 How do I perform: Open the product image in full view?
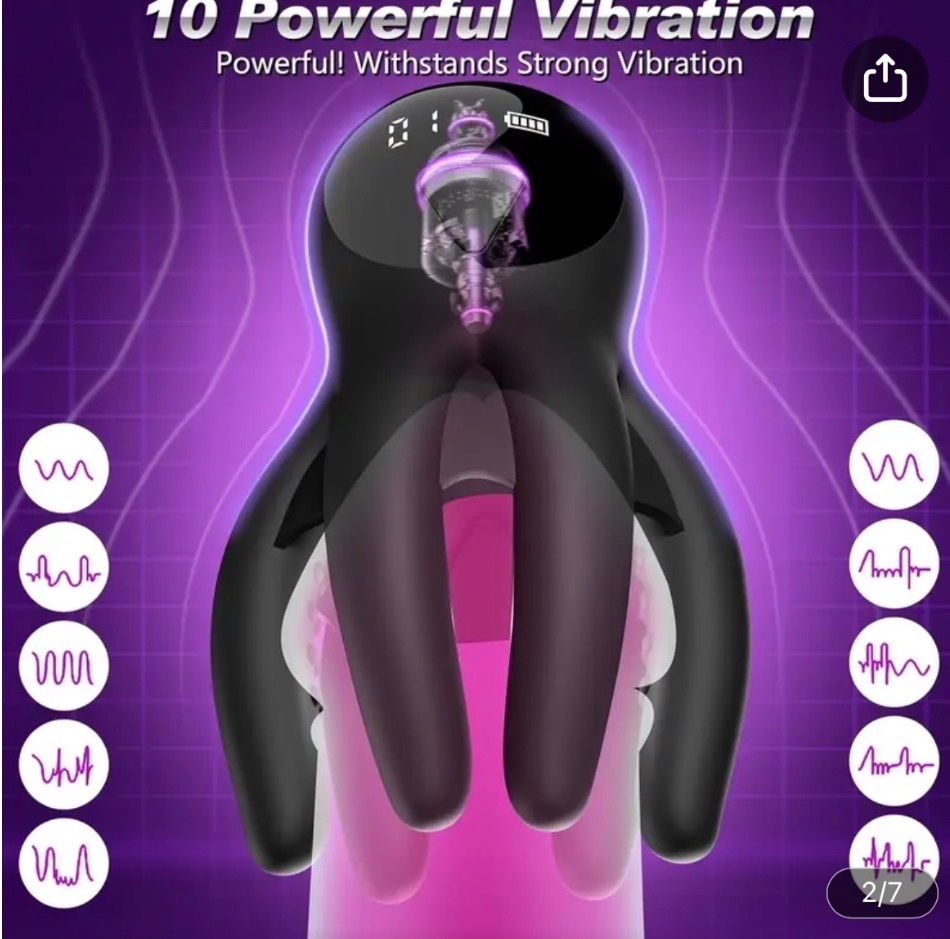475,470
